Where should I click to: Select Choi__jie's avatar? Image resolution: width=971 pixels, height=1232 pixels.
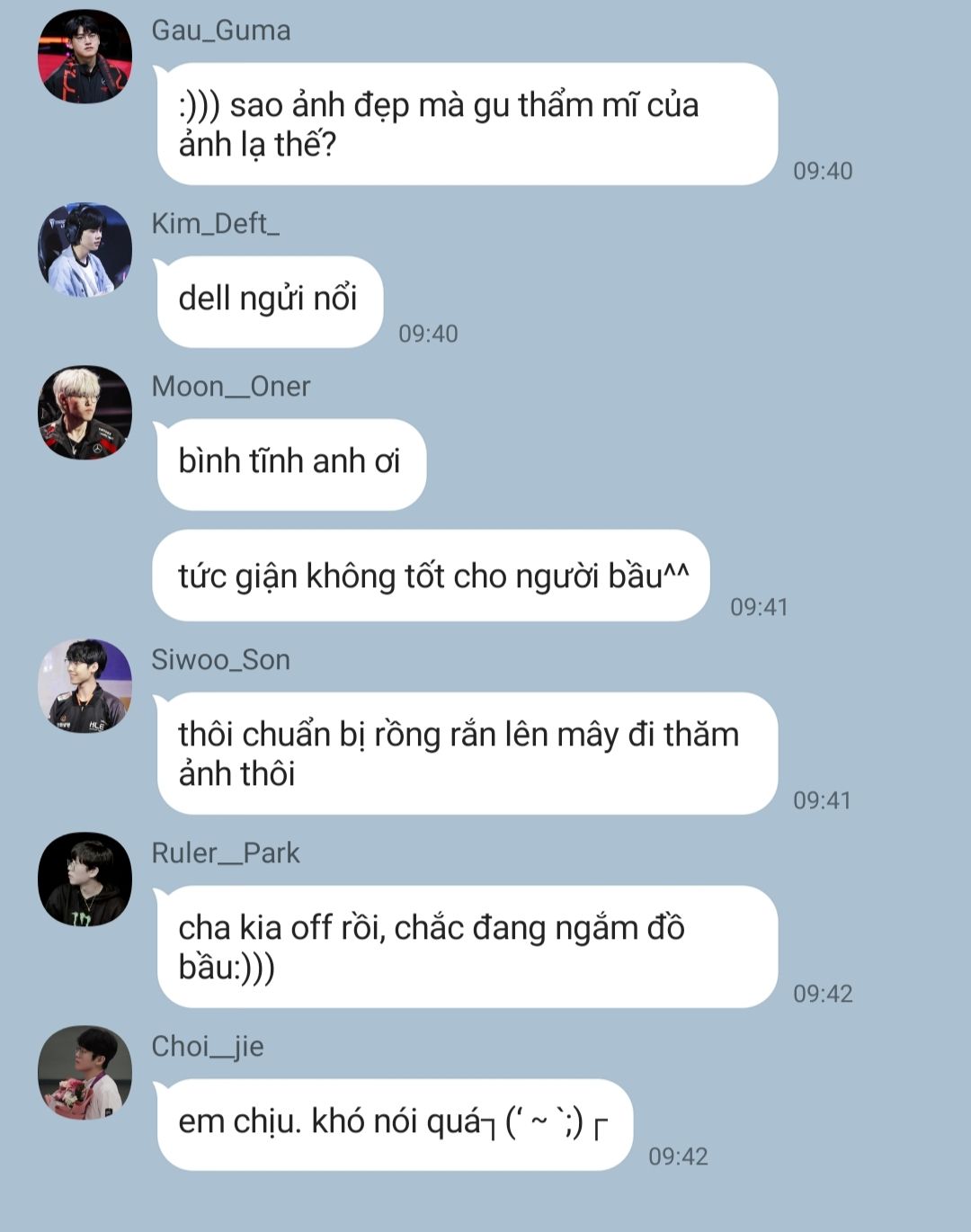click(85, 1072)
